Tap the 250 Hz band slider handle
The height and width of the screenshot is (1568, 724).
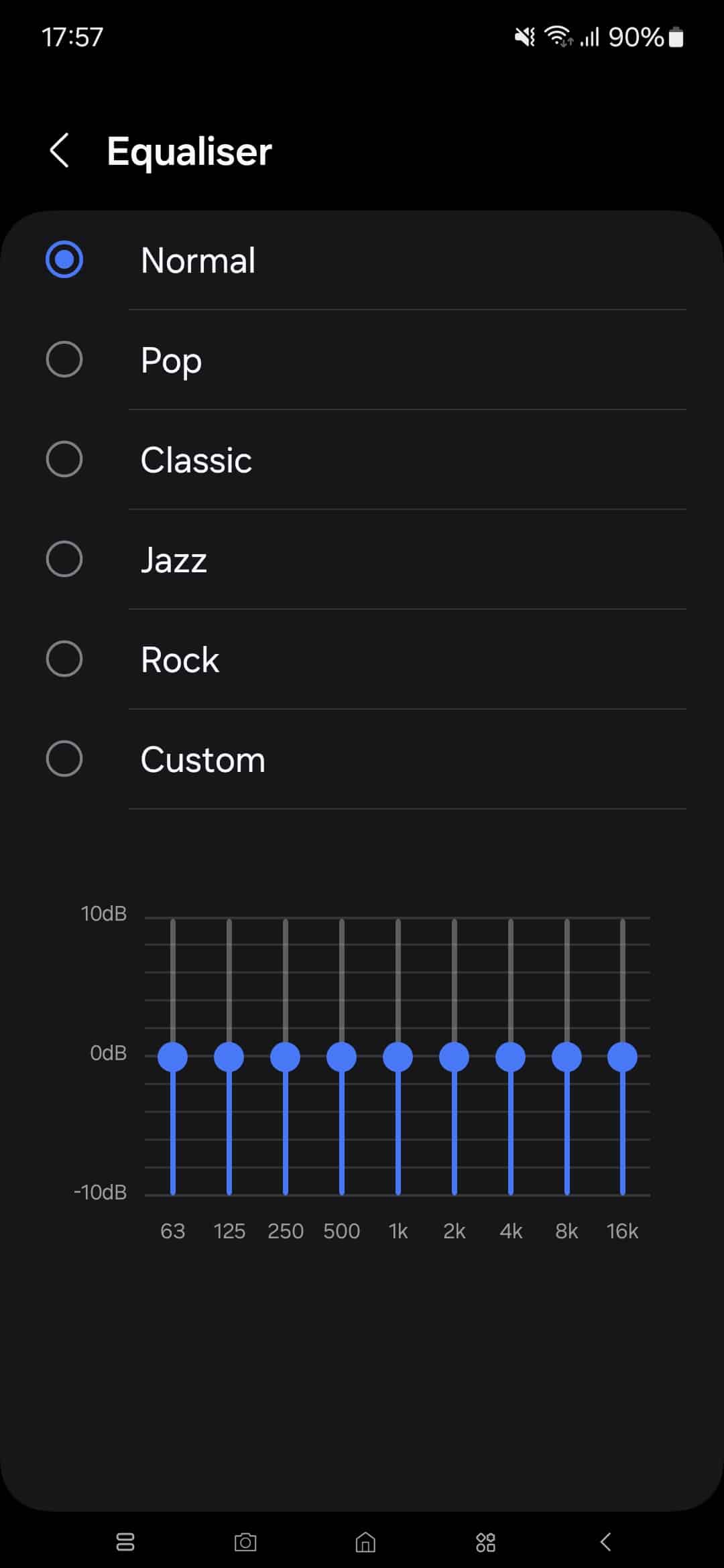[x=286, y=1057]
